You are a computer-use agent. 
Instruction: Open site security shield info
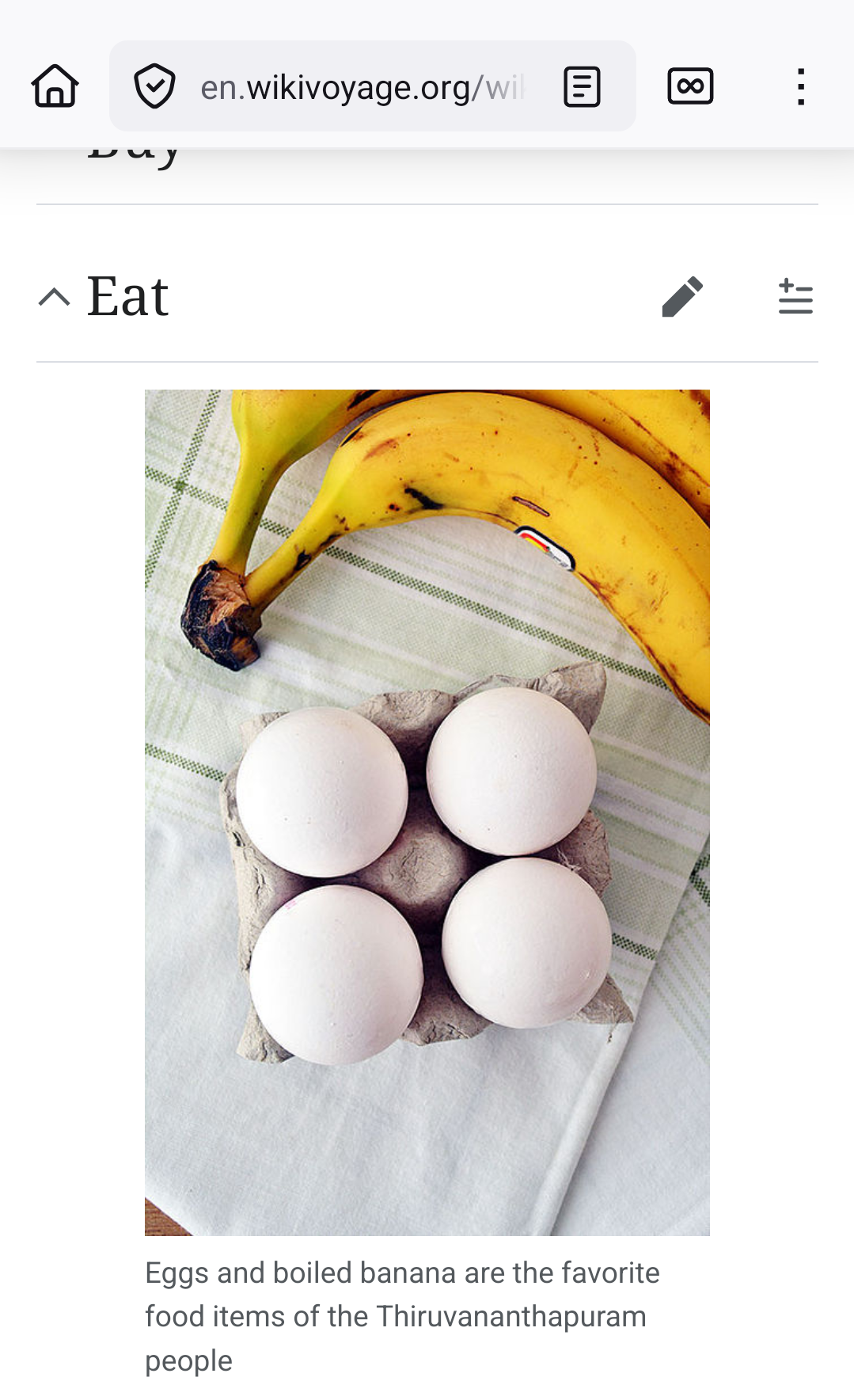click(x=154, y=86)
